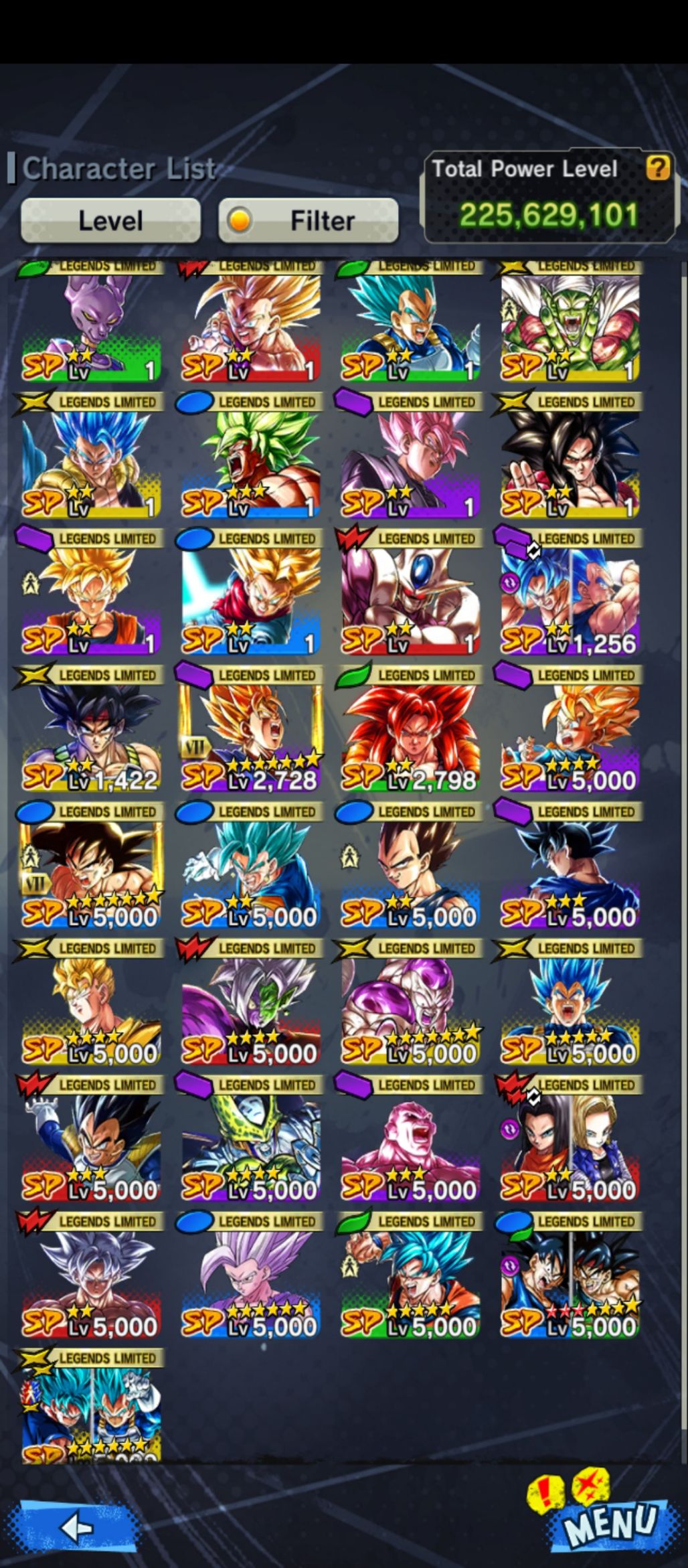Viewport: 688px width, 1568px height.
Task: Select the Cooler Lv 1 character card
Action: (410, 599)
